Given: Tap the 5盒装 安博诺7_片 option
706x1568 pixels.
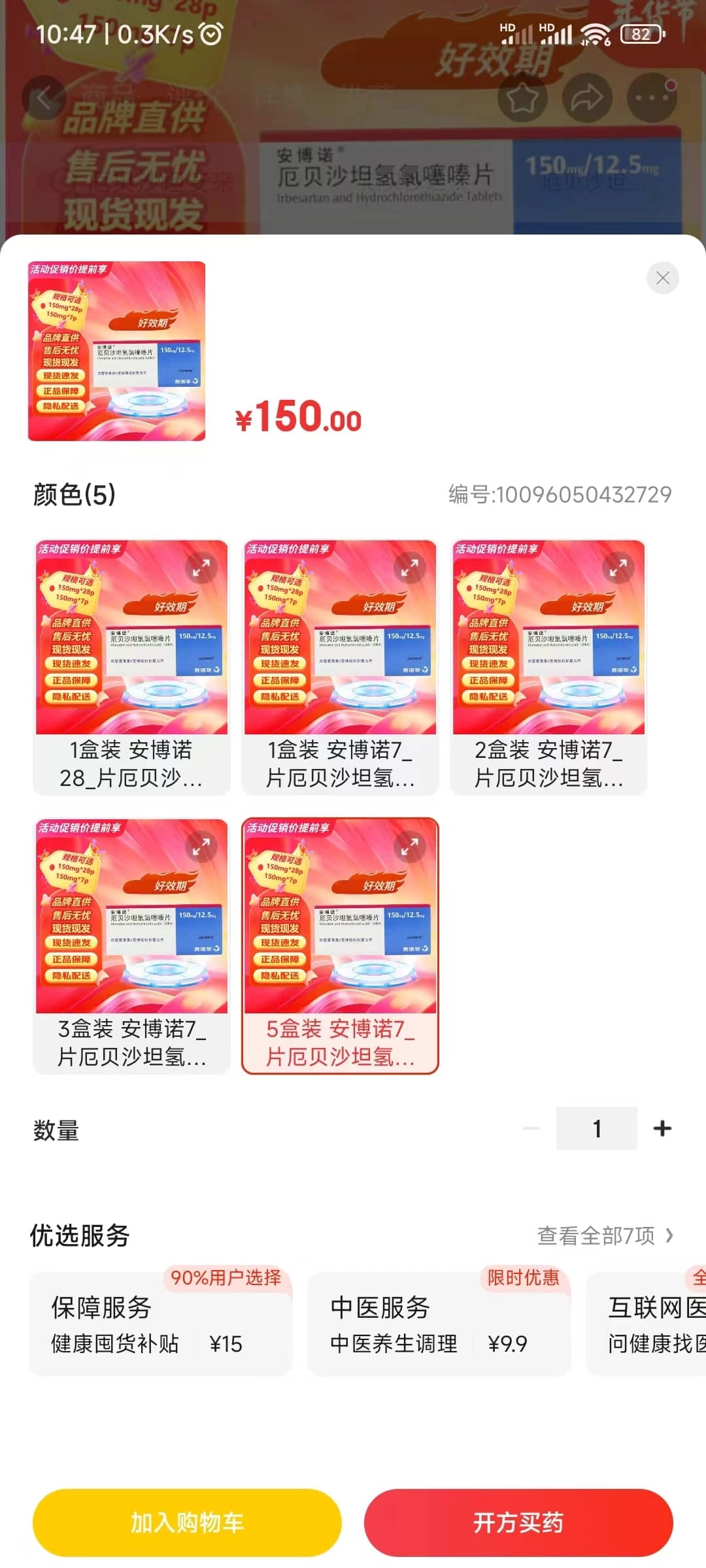Looking at the screenshot, I should point(340,946).
